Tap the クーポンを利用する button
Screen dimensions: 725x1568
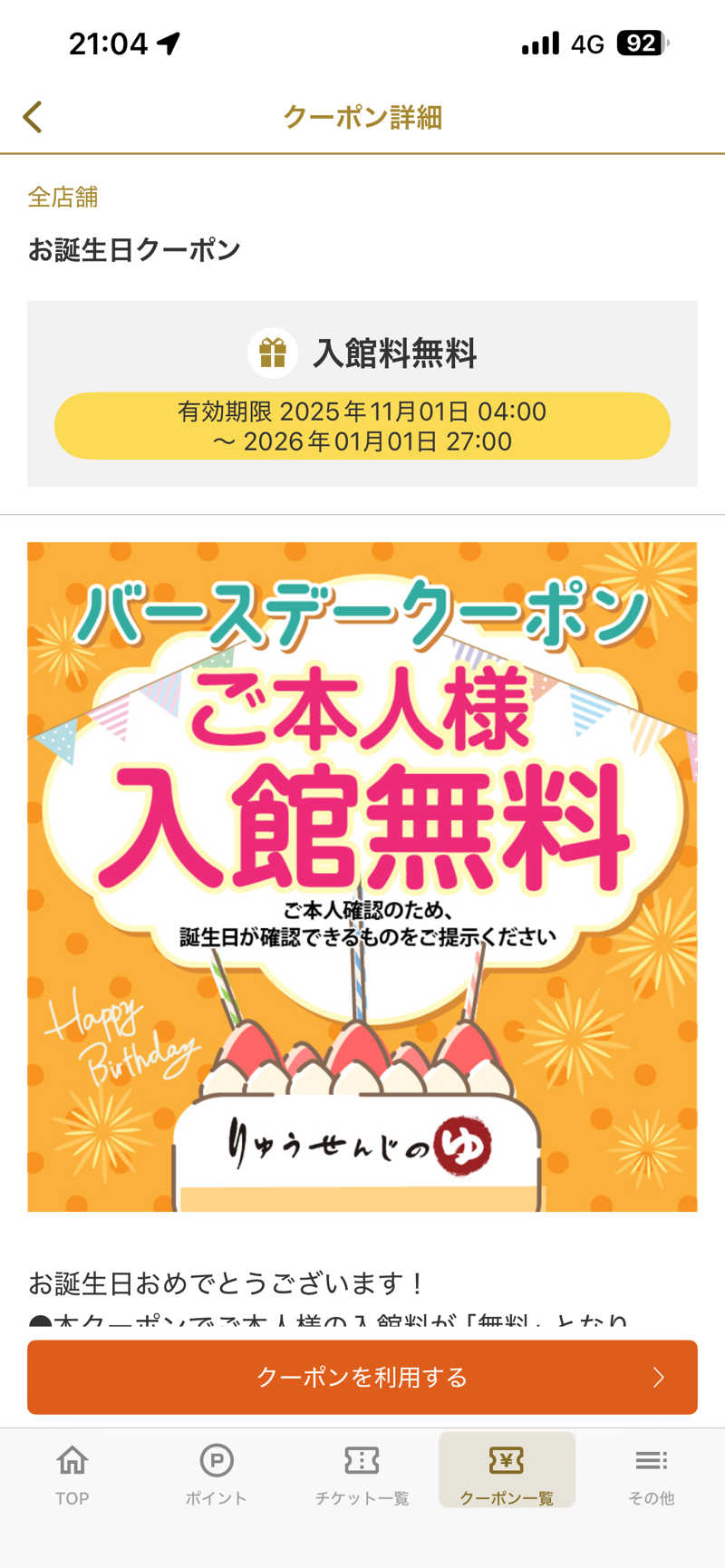362,1377
